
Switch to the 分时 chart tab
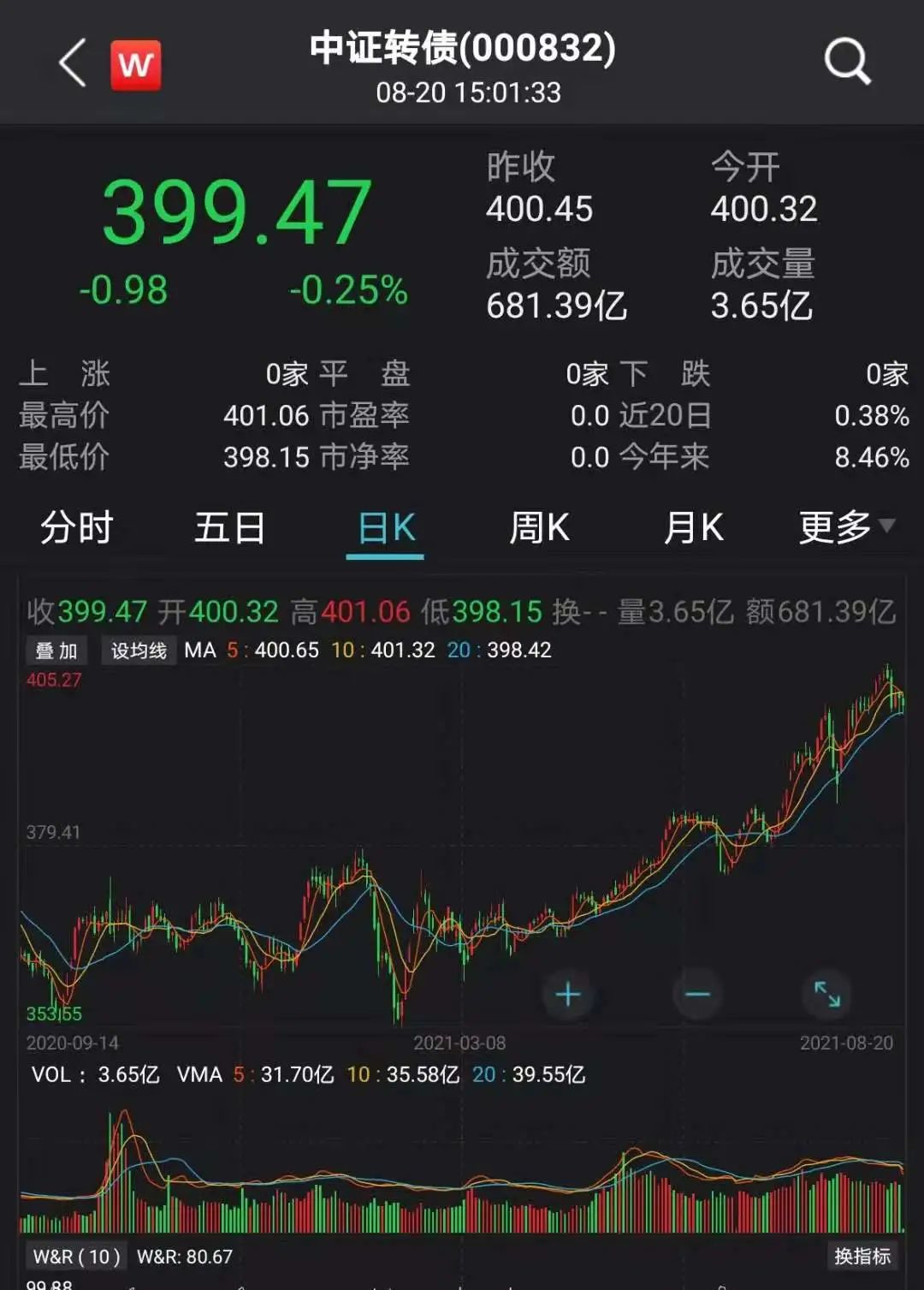(77, 527)
